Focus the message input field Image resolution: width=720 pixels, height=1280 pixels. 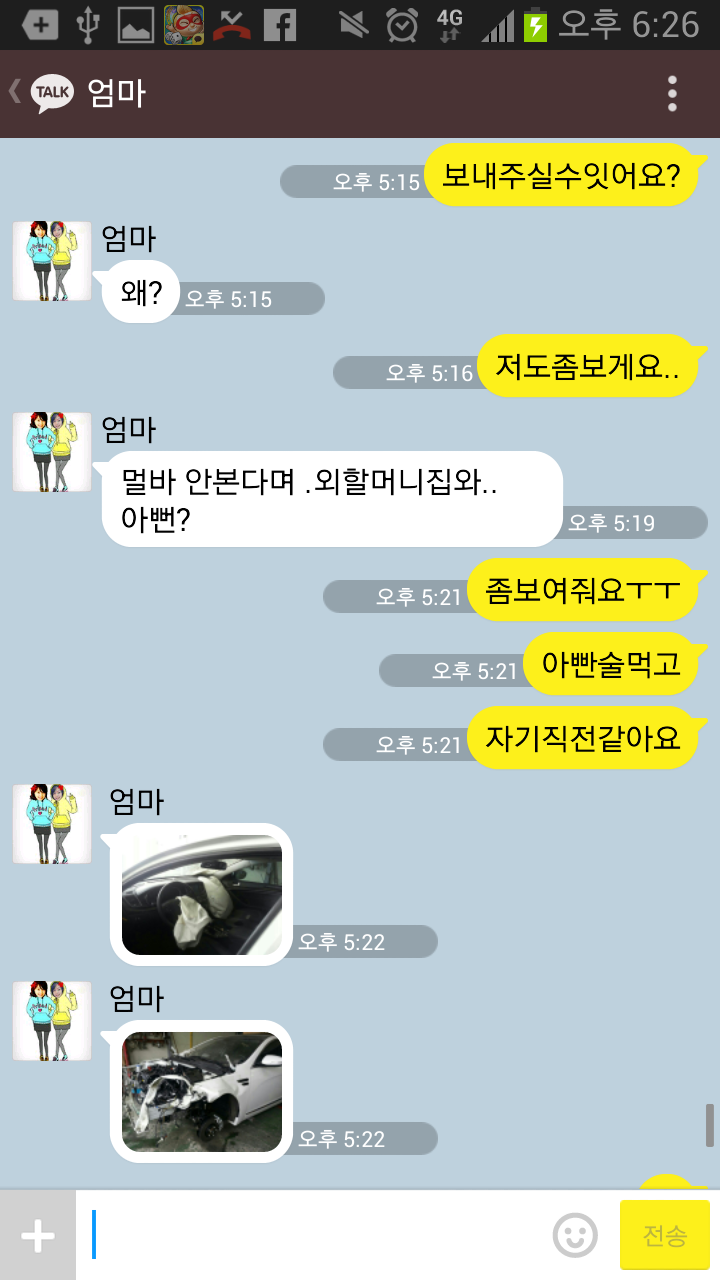click(x=315, y=1236)
